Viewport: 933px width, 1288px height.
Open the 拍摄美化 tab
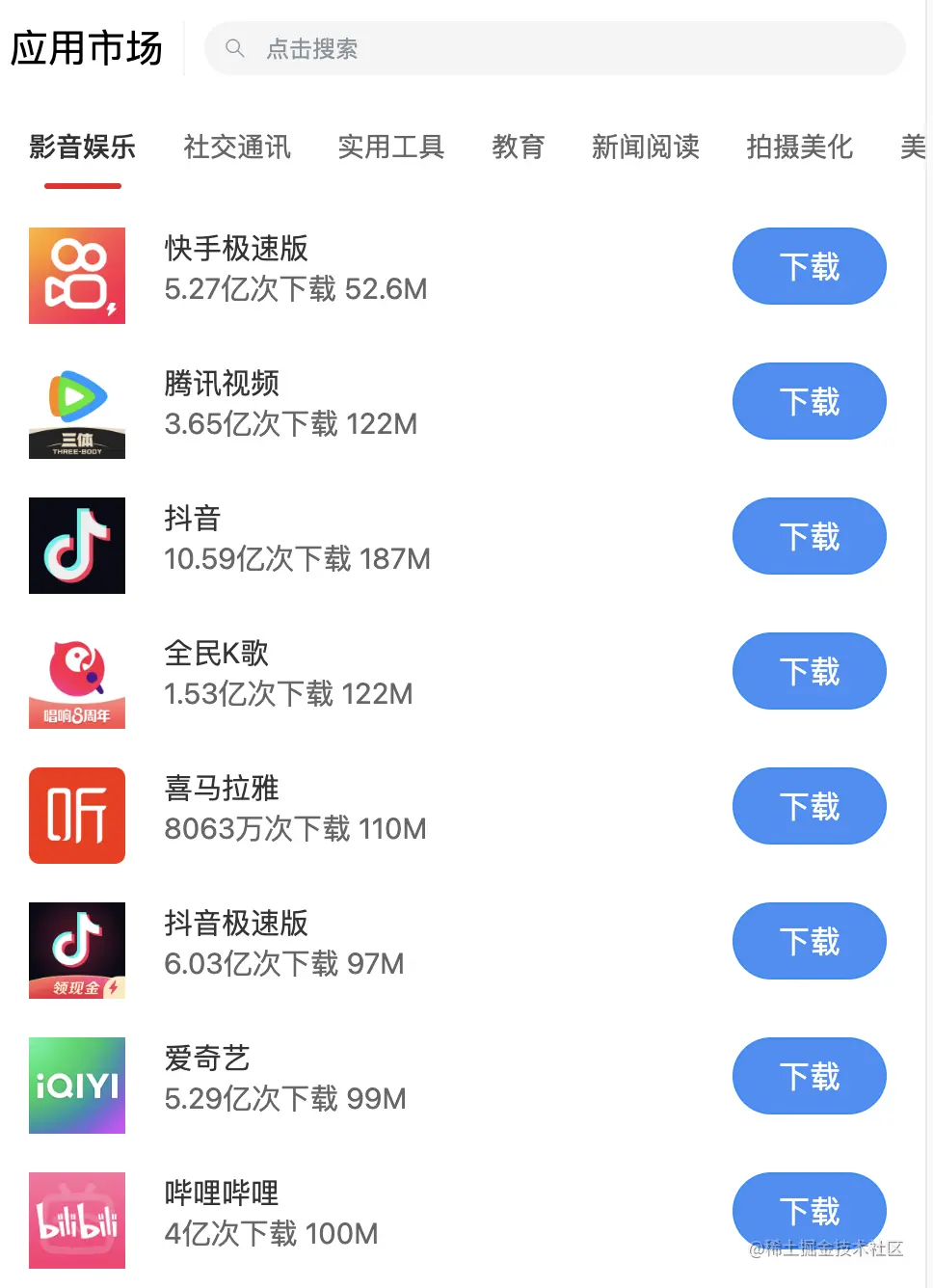coord(799,147)
